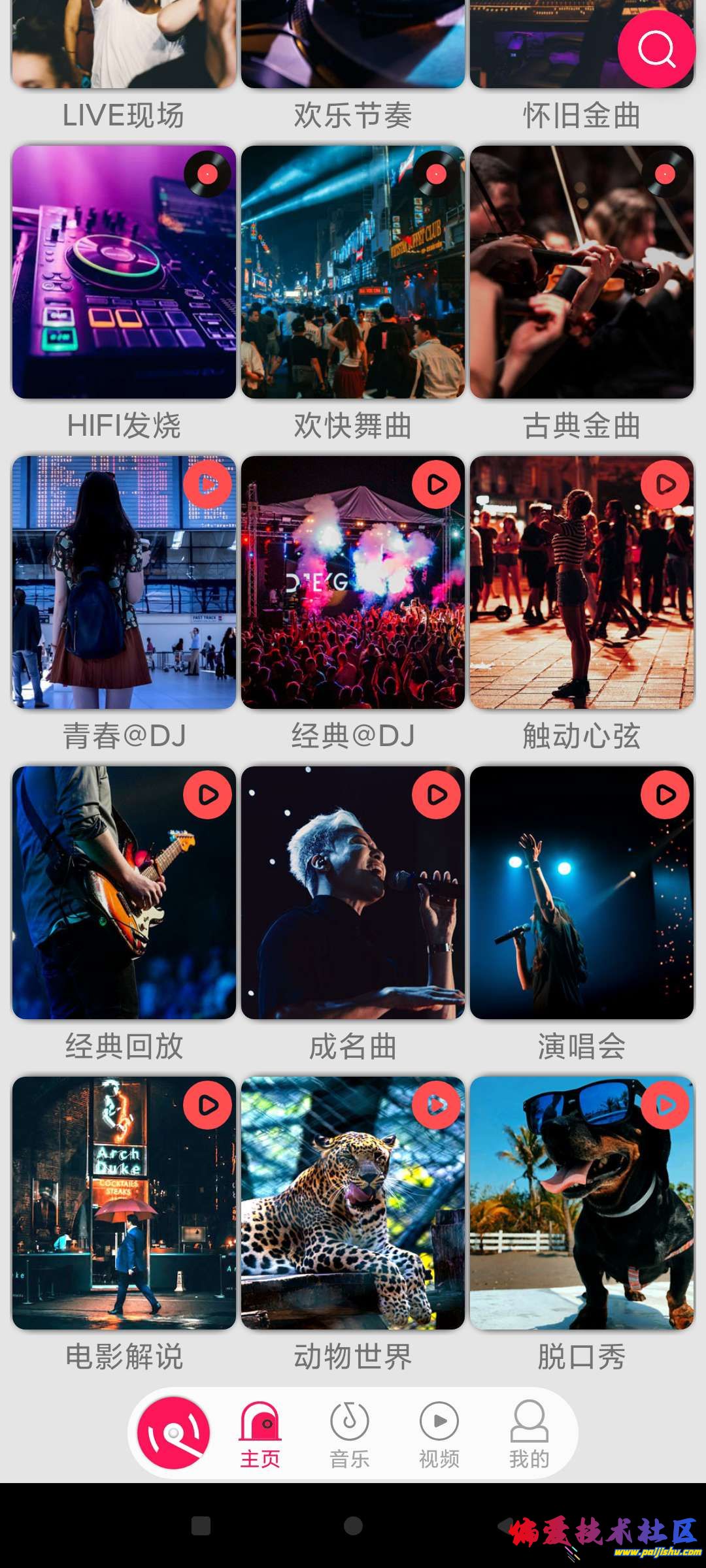Open the floating search button
The image size is (706, 1568).
coord(656,49)
